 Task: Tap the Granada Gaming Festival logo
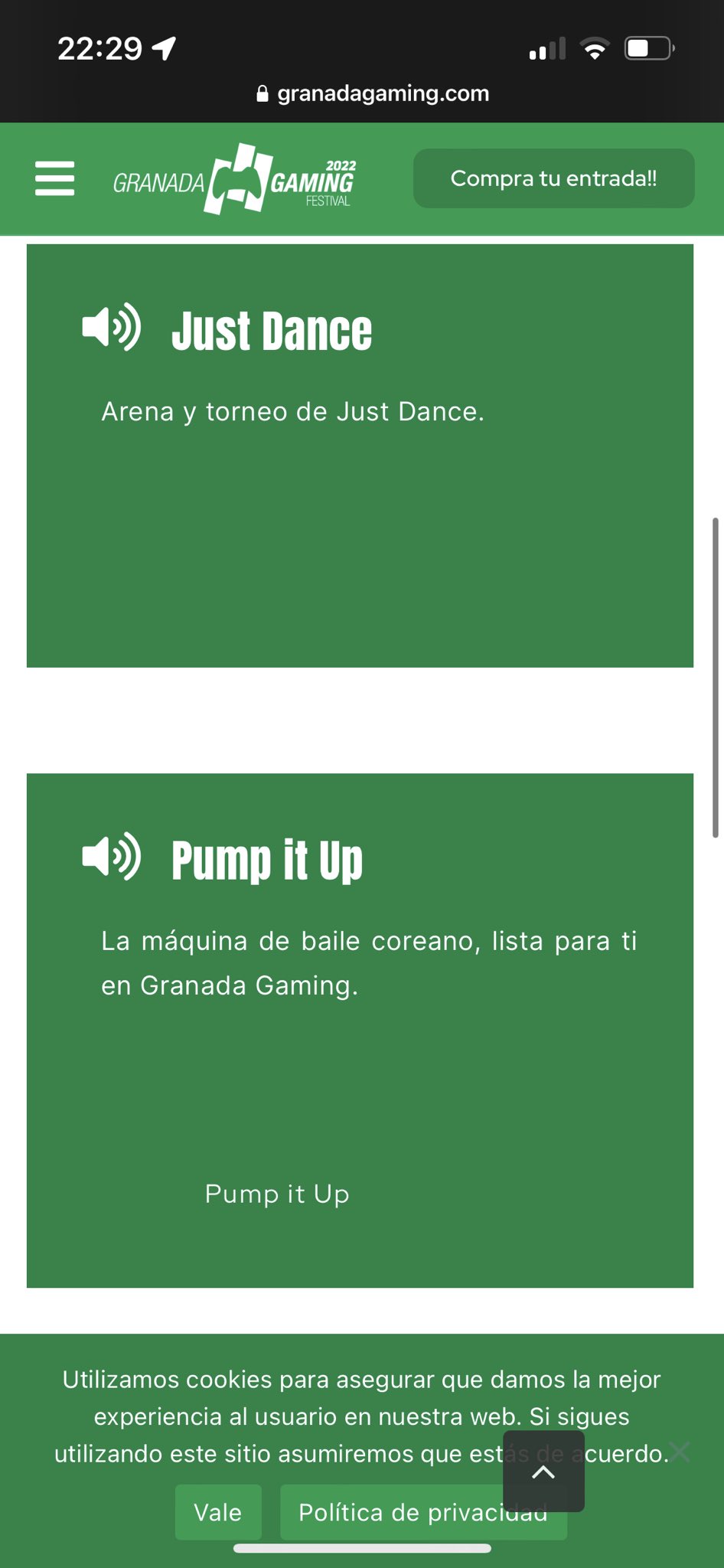tap(234, 179)
